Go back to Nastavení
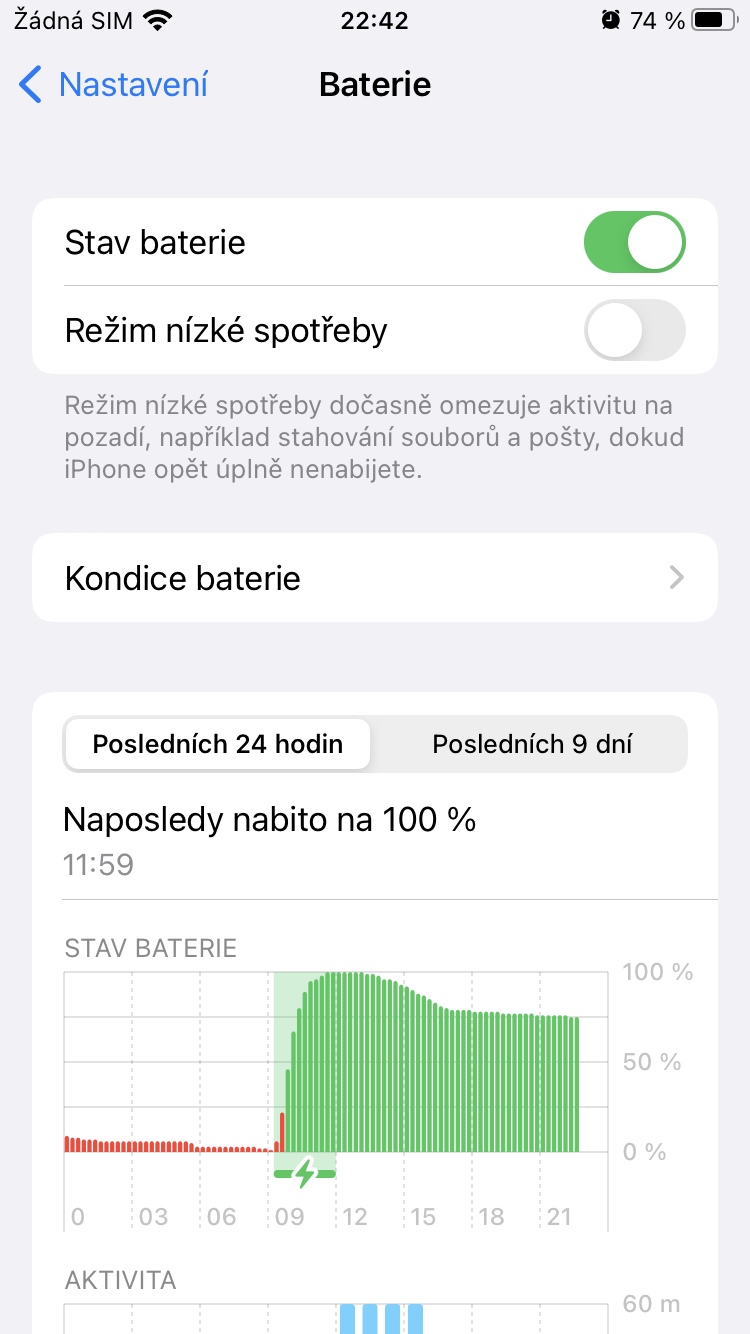750x1334 pixels. click(x=114, y=85)
